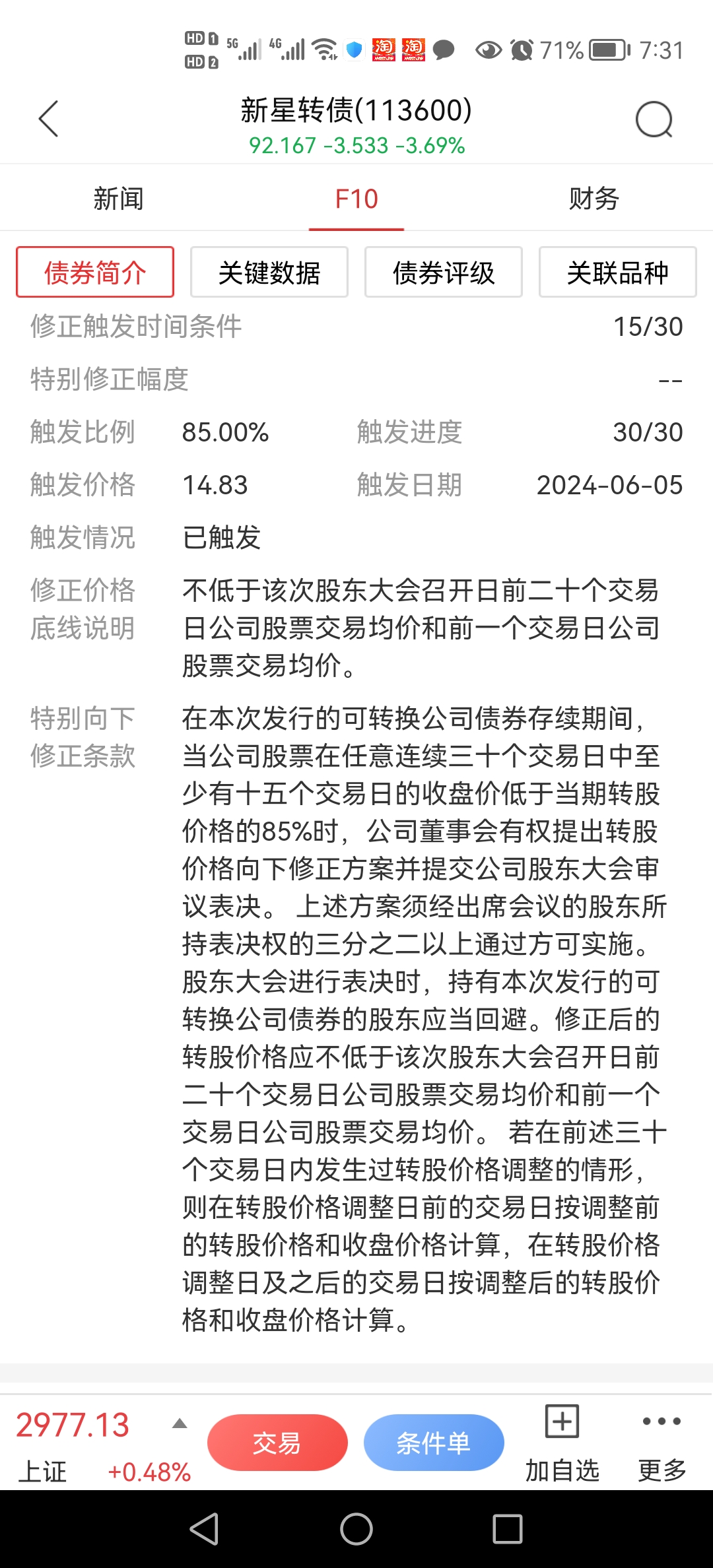Viewport: 713px width, 1568px height.
Task: Select the 债券简介 section
Action: 95,273
